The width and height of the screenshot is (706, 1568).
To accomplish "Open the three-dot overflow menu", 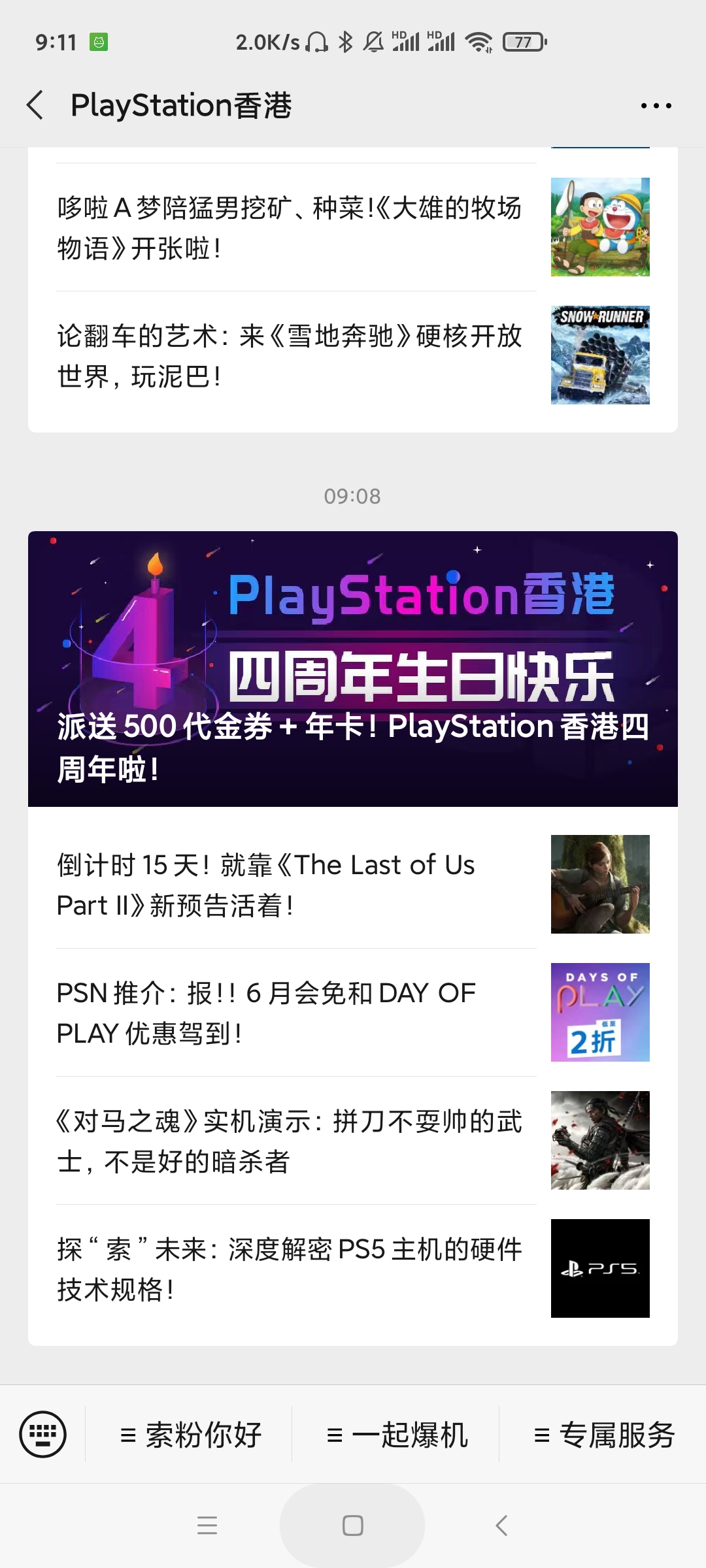I will coord(656,106).
